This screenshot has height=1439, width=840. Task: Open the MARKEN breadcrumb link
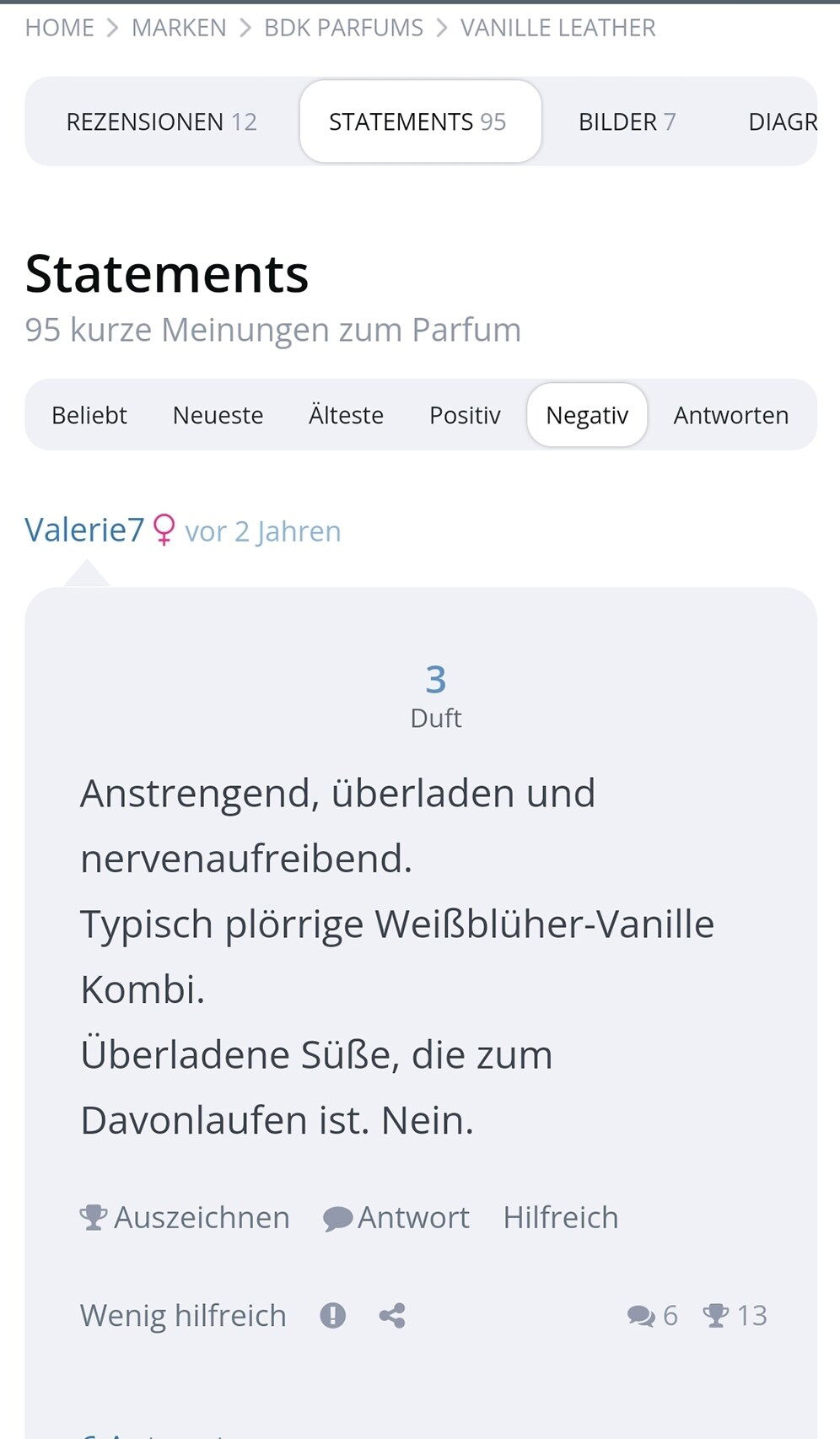click(179, 28)
